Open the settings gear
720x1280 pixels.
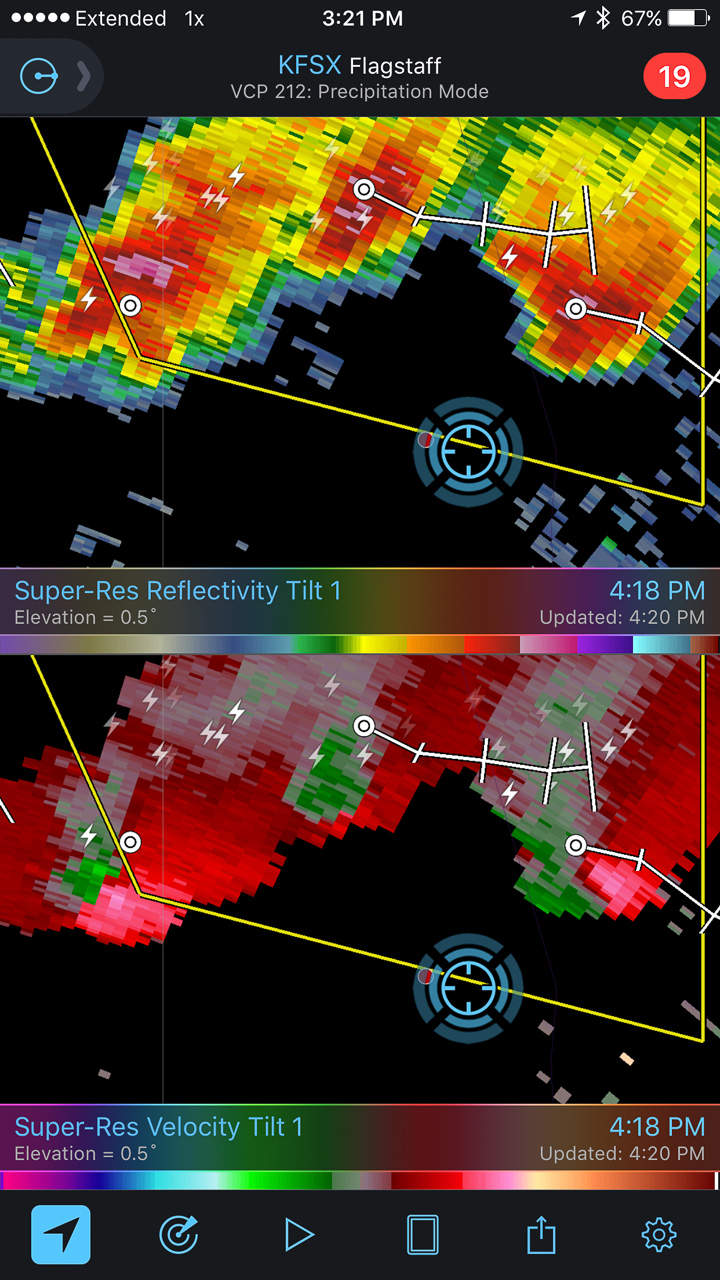[658, 1235]
